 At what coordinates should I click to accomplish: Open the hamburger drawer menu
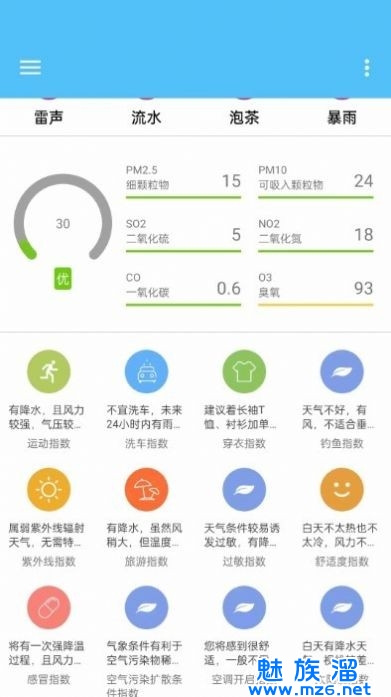[30, 68]
